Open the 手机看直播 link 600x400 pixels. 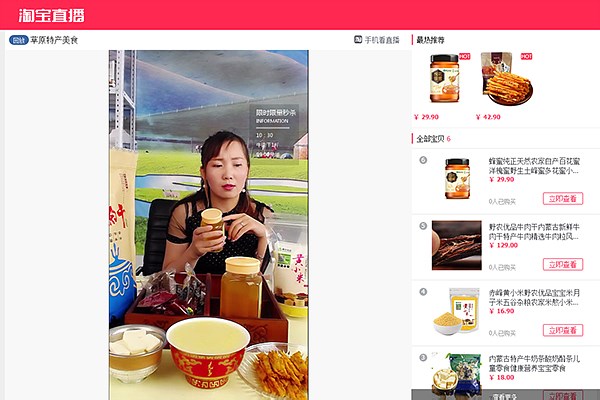tap(377, 40)
